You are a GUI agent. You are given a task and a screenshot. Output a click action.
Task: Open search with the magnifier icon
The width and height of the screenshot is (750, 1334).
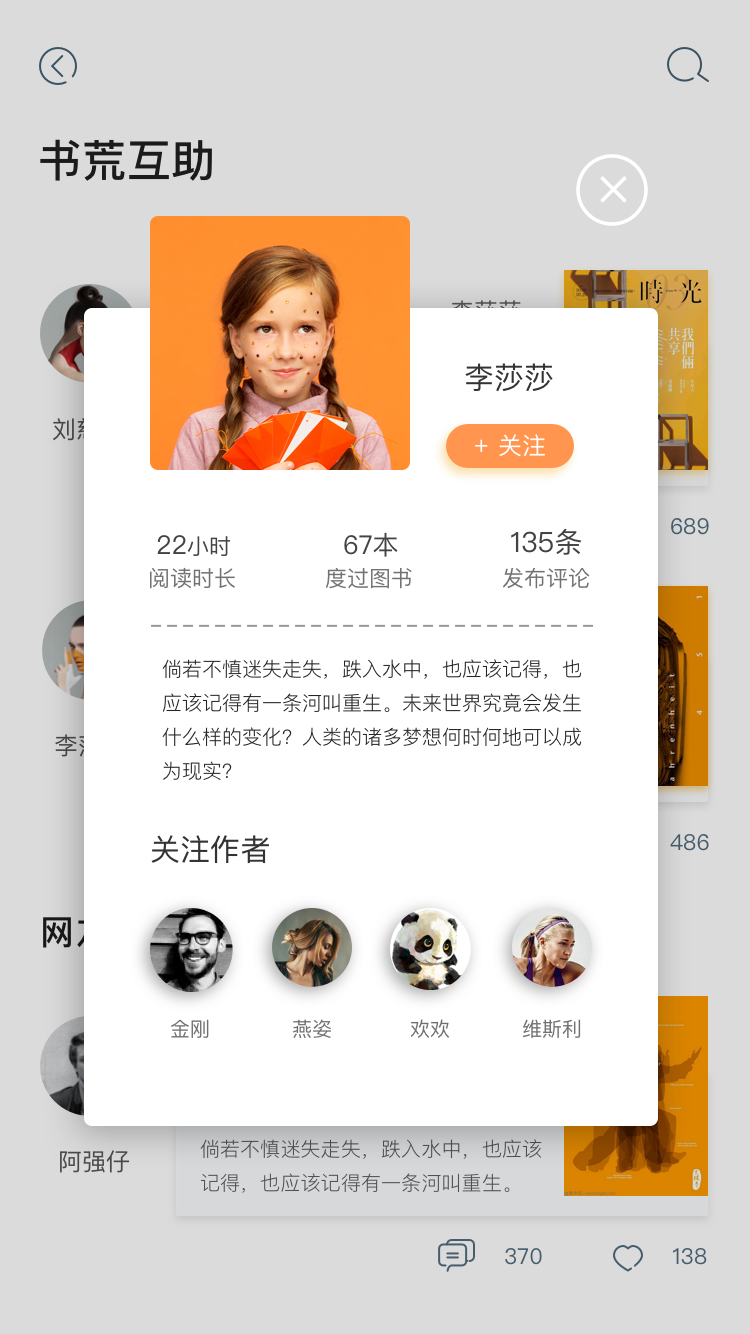coord(688,66)
